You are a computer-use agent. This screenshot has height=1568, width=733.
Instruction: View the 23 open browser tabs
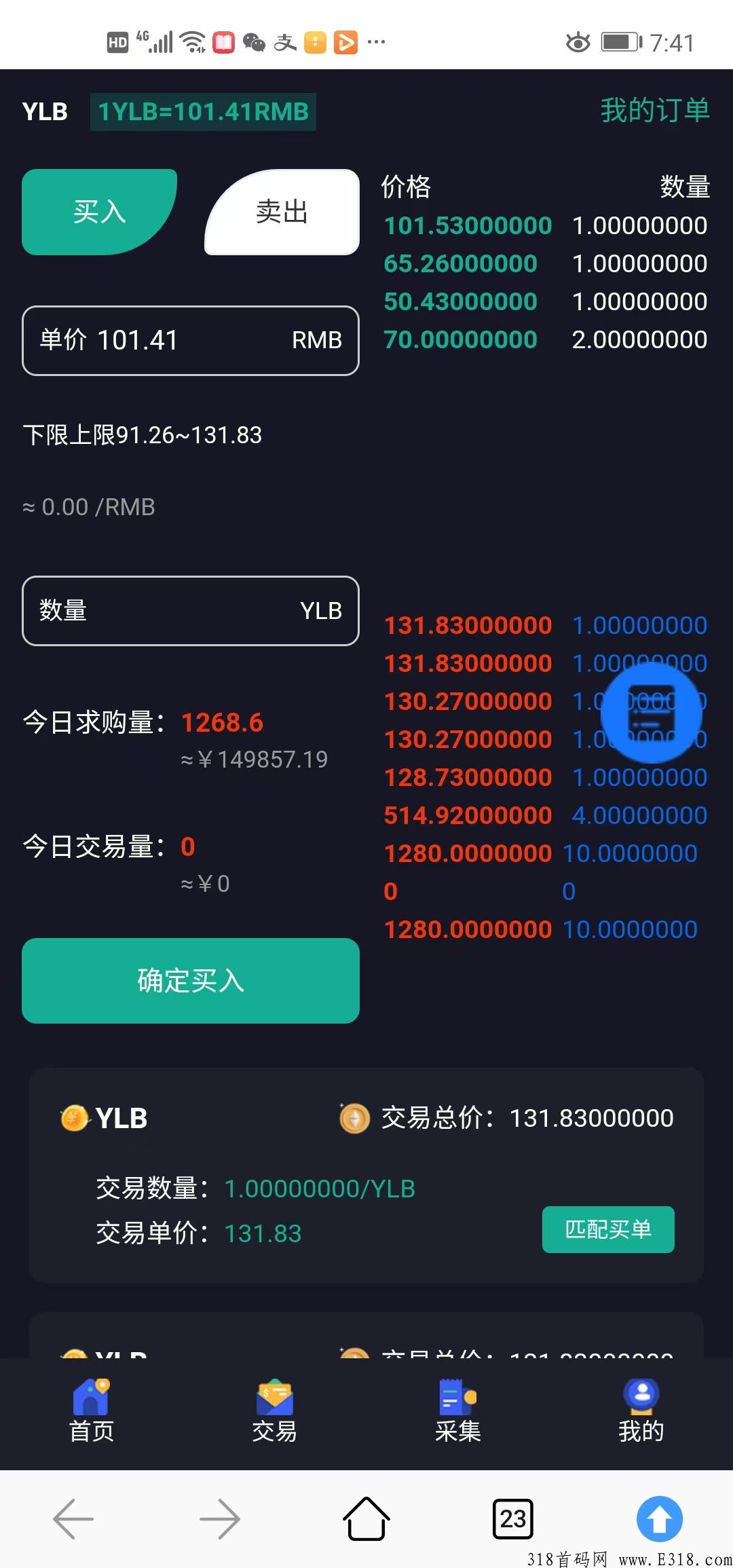(x=513, y=1518)
